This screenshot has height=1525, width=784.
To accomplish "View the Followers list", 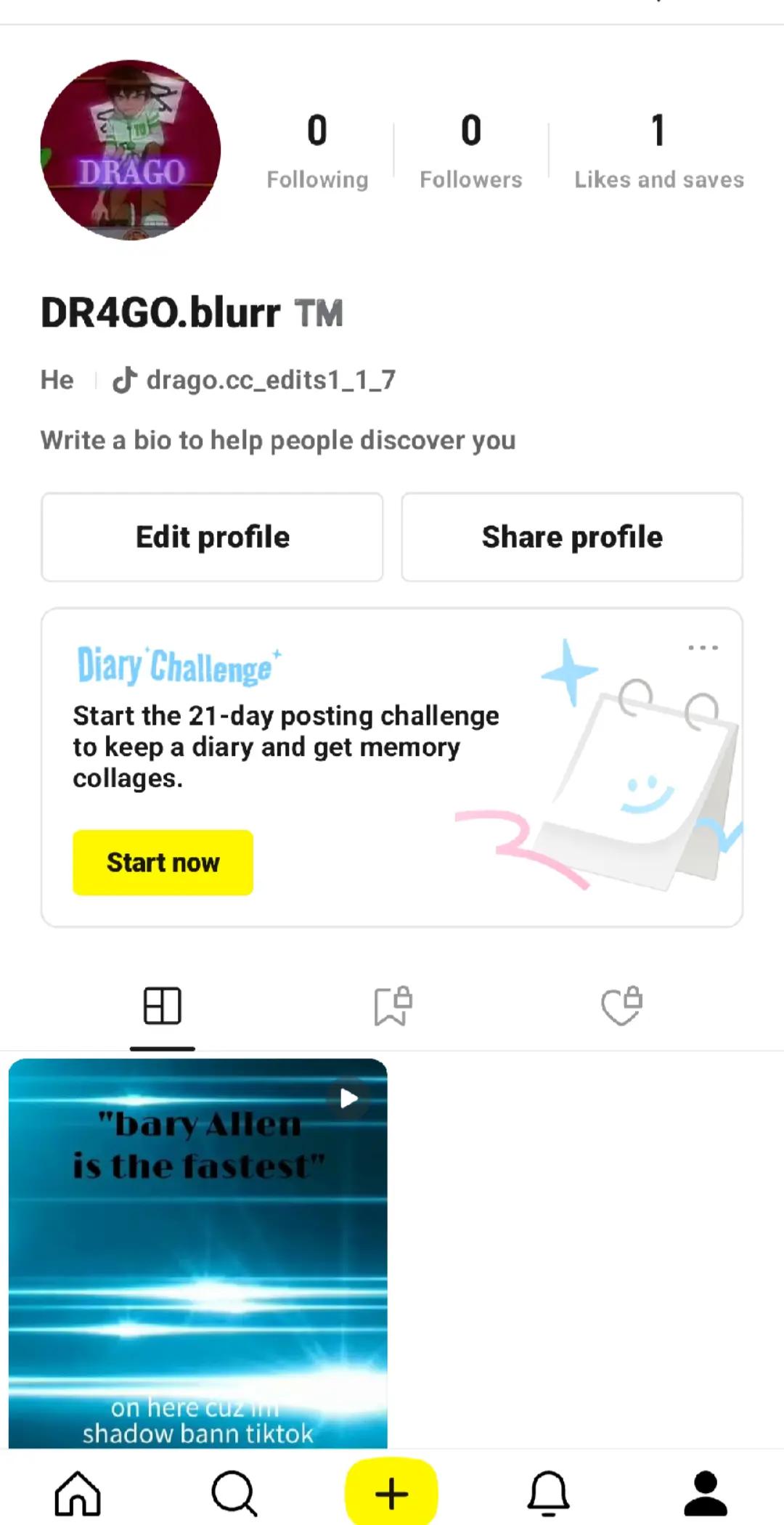I will click(470, 150).
